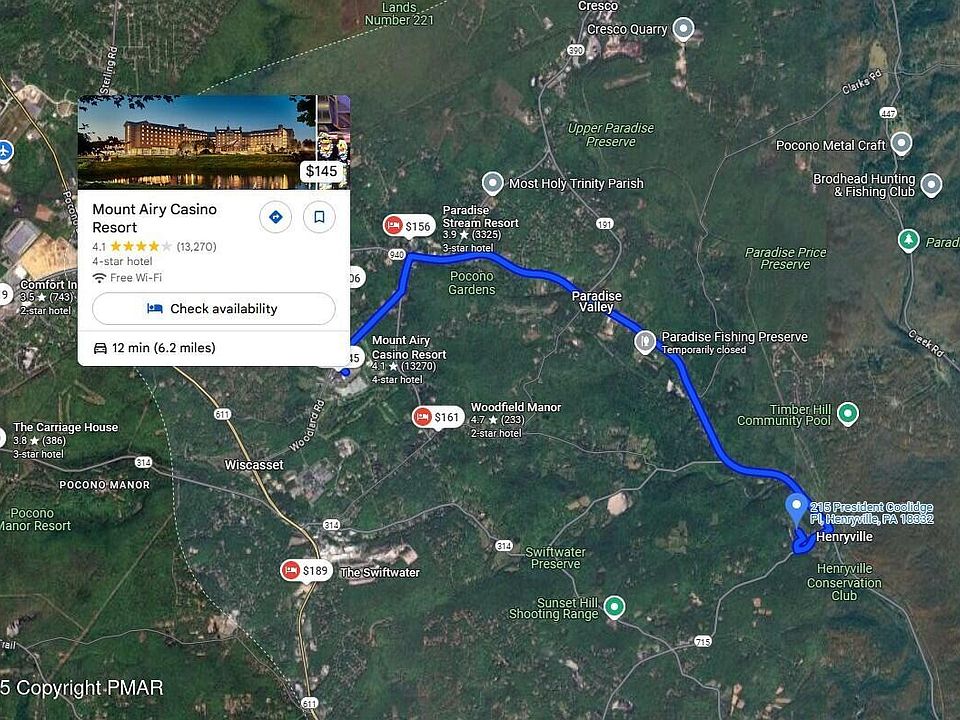This screenshot has height=720, width=960.
Task: Tap the Most Holy Trinity Parish marker
Action: tap(491, 184)
